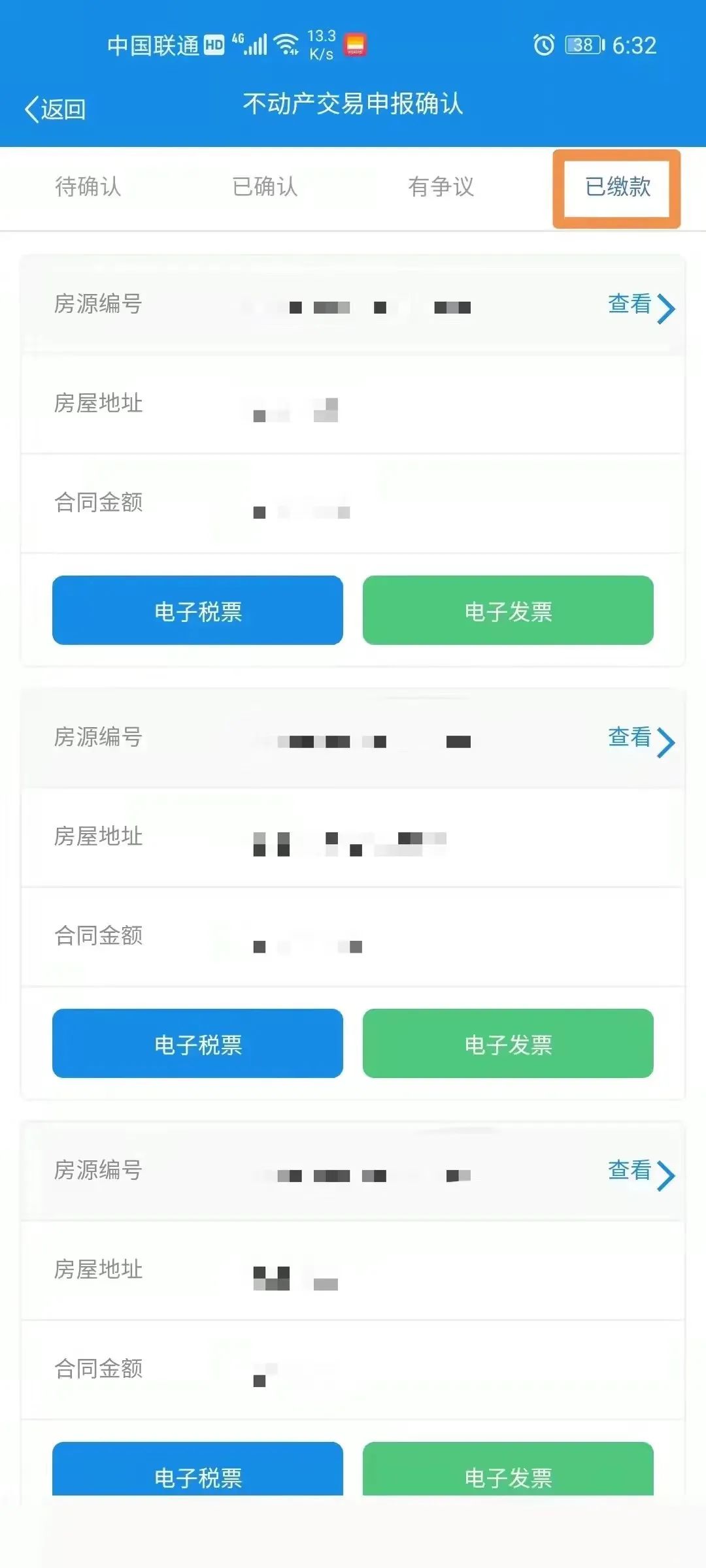Tap 电子发票 in the second card
The width and height of the screenshot is (706, 1568).
point(508,1043)
